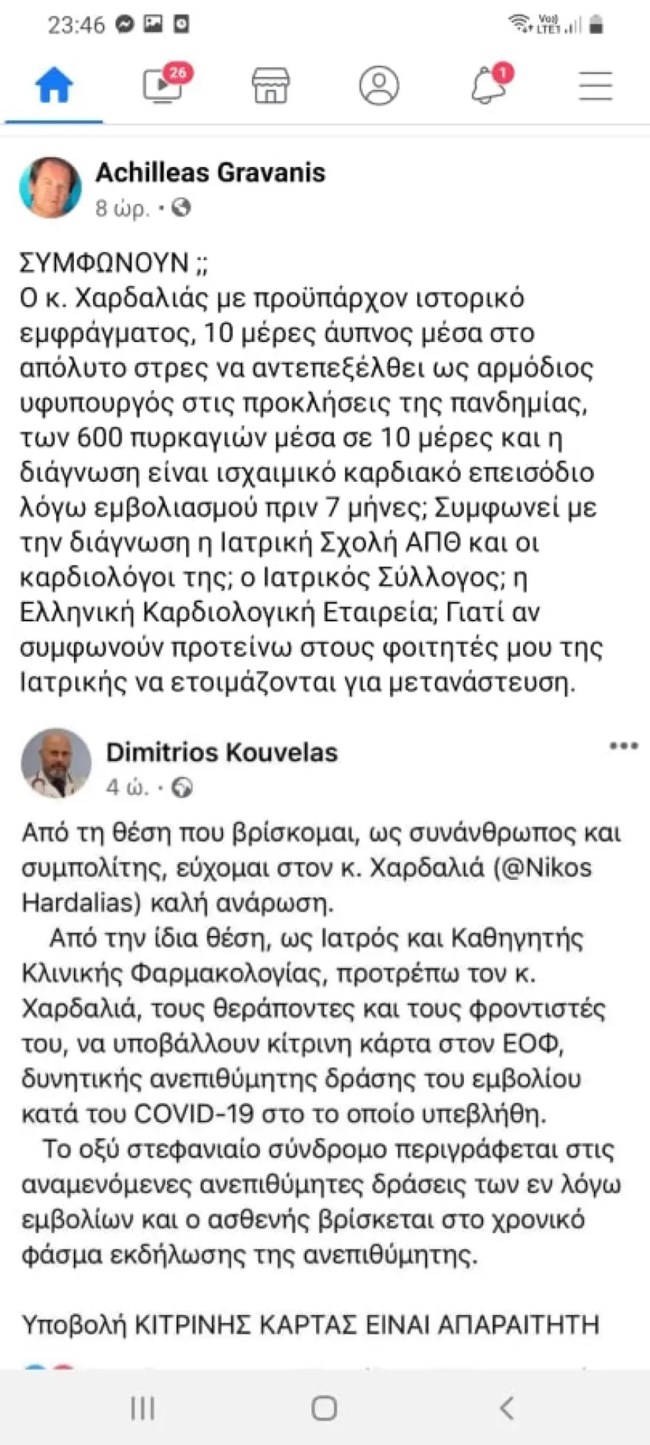
Task: View Dimitrios Kouvelas's profile picture
Action: click(56, 763)
